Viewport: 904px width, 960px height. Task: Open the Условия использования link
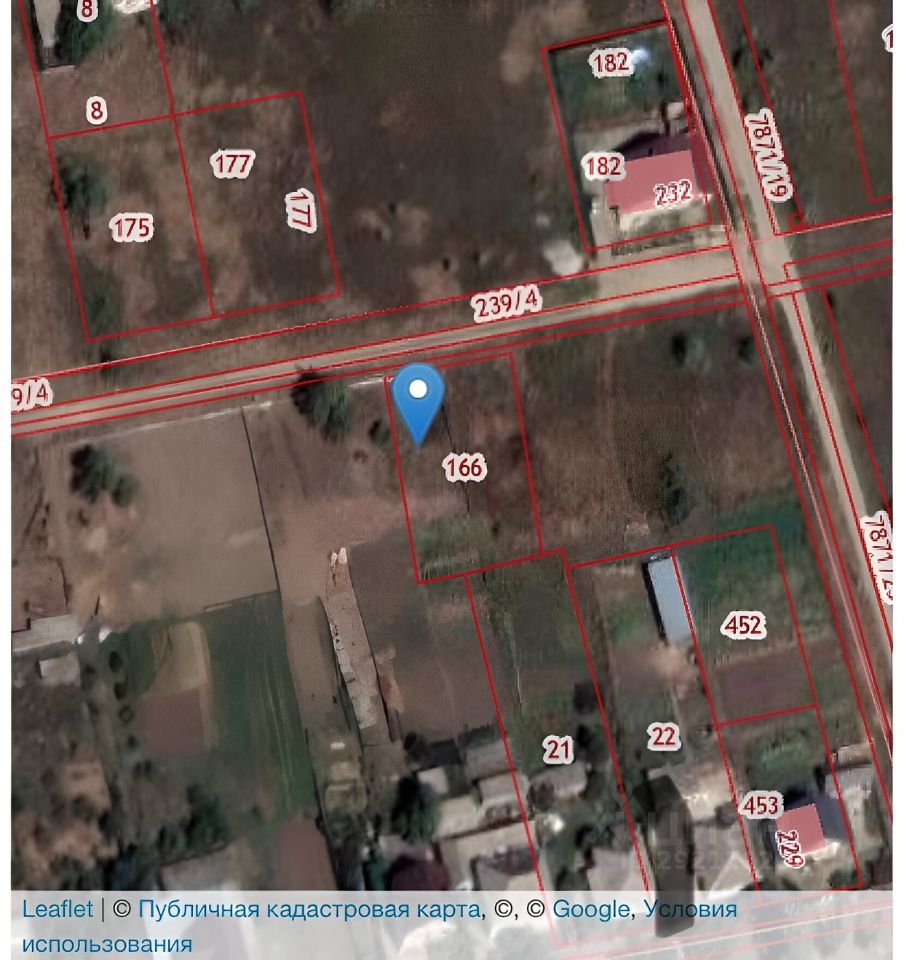tap(690, 910)
